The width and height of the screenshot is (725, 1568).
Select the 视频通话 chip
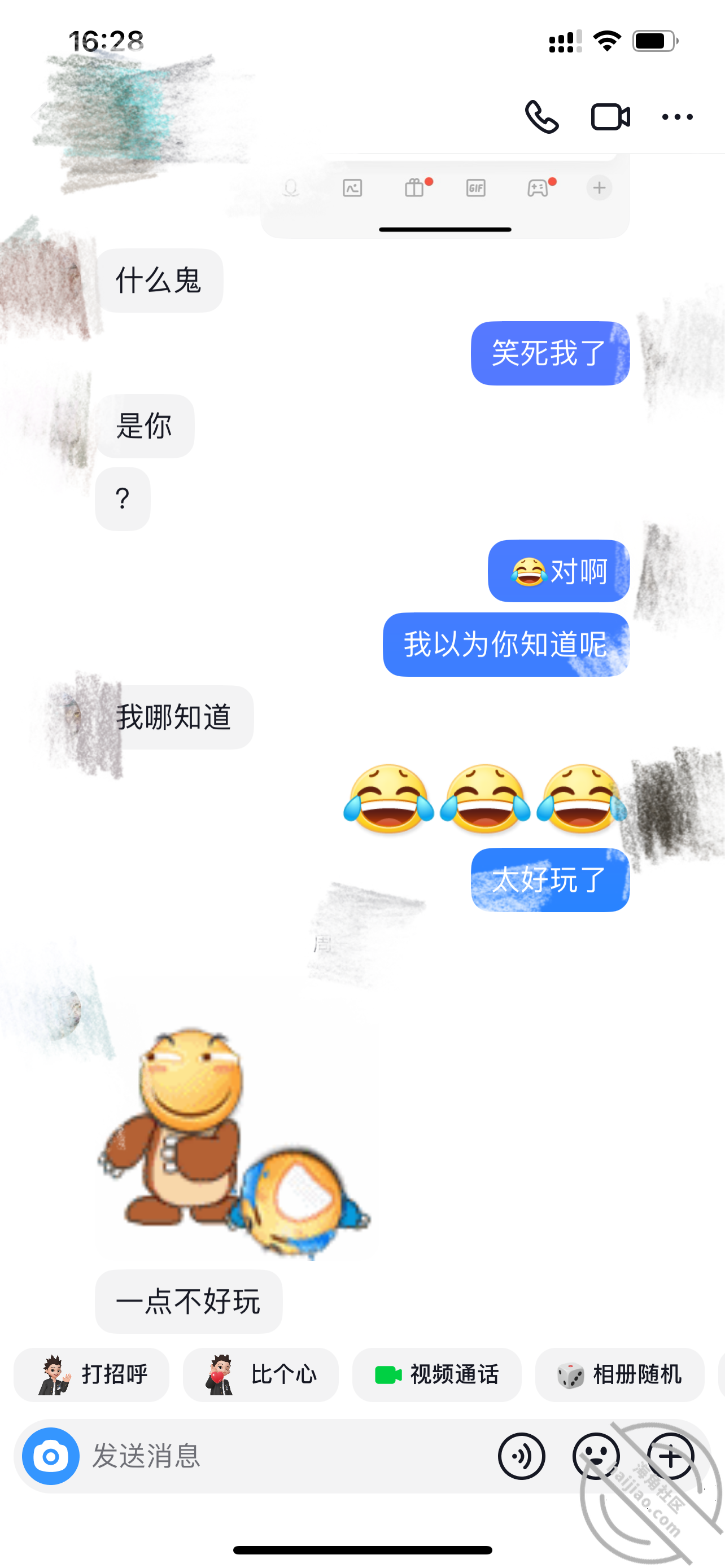(x=436, y=1374)
